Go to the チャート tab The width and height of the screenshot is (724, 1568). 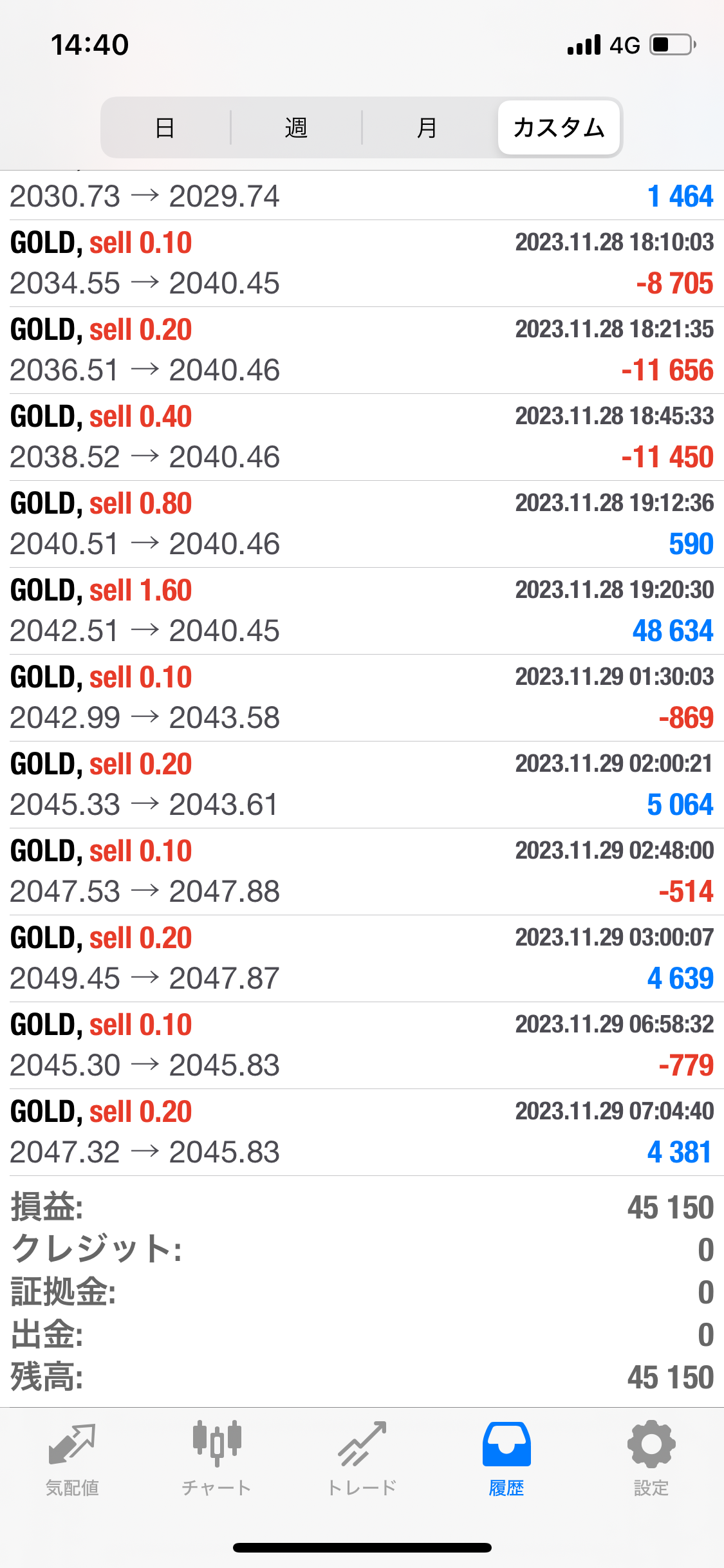(x=217, y=1459)
